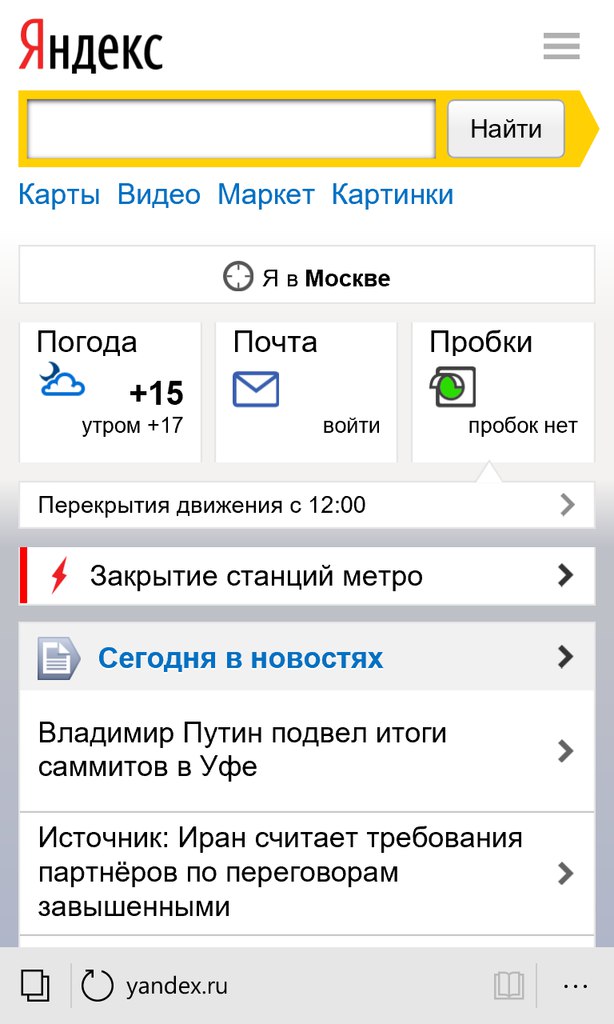Open the Закрытие станций метро alert
614x1024 pixels.
coord(307,576)
